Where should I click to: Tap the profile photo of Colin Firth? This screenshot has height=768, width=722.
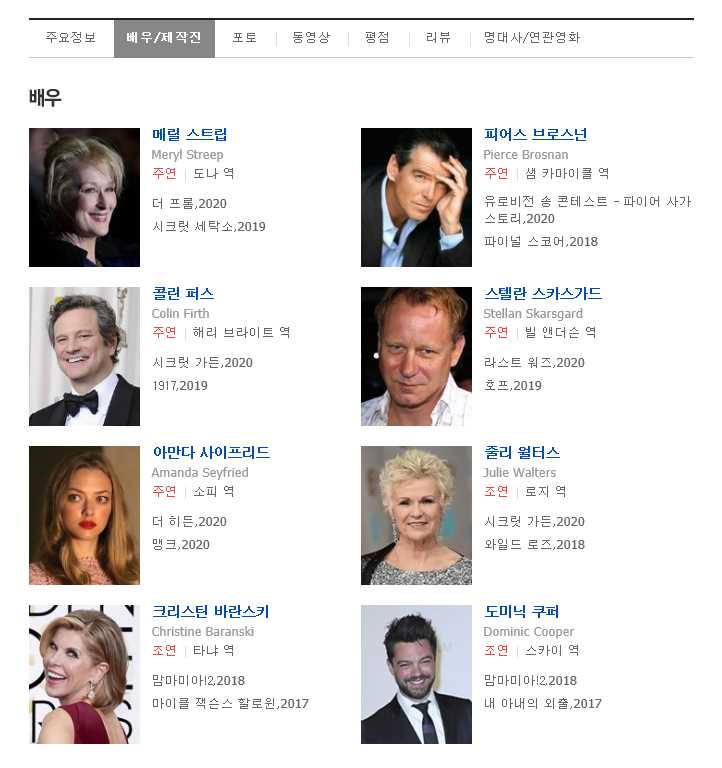coord(84,356)
